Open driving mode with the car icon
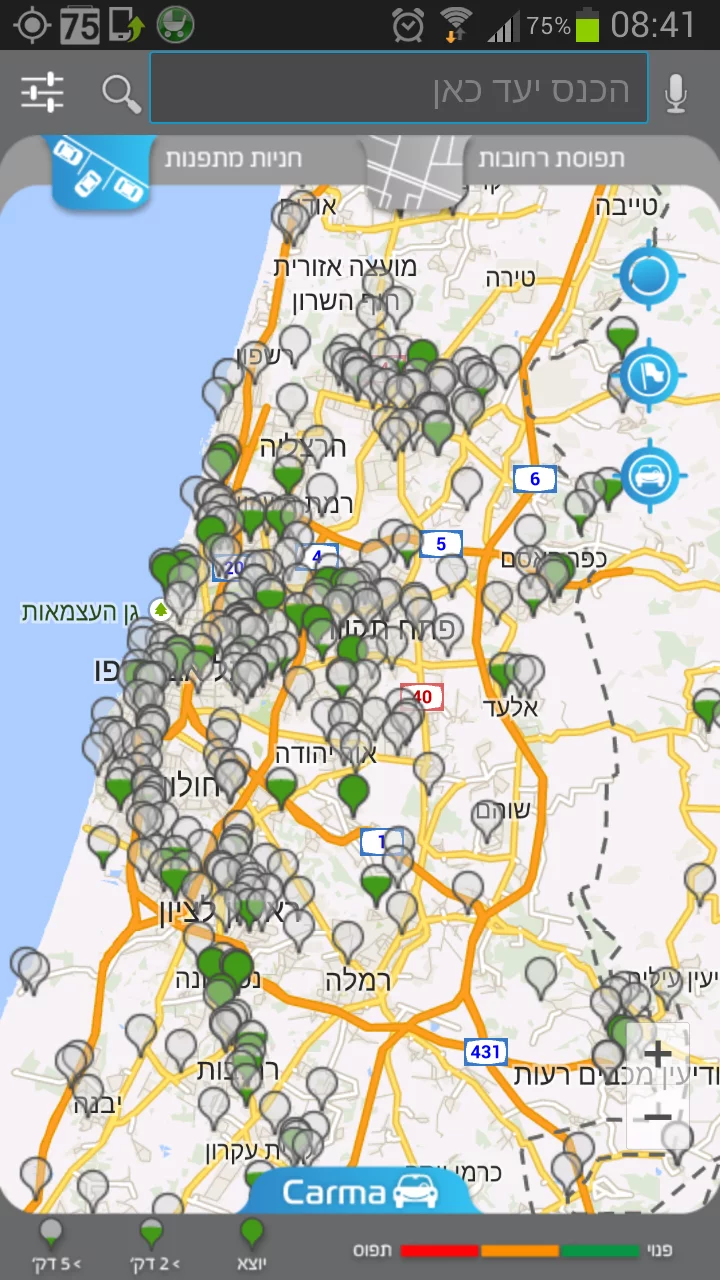 coord(648,478)
